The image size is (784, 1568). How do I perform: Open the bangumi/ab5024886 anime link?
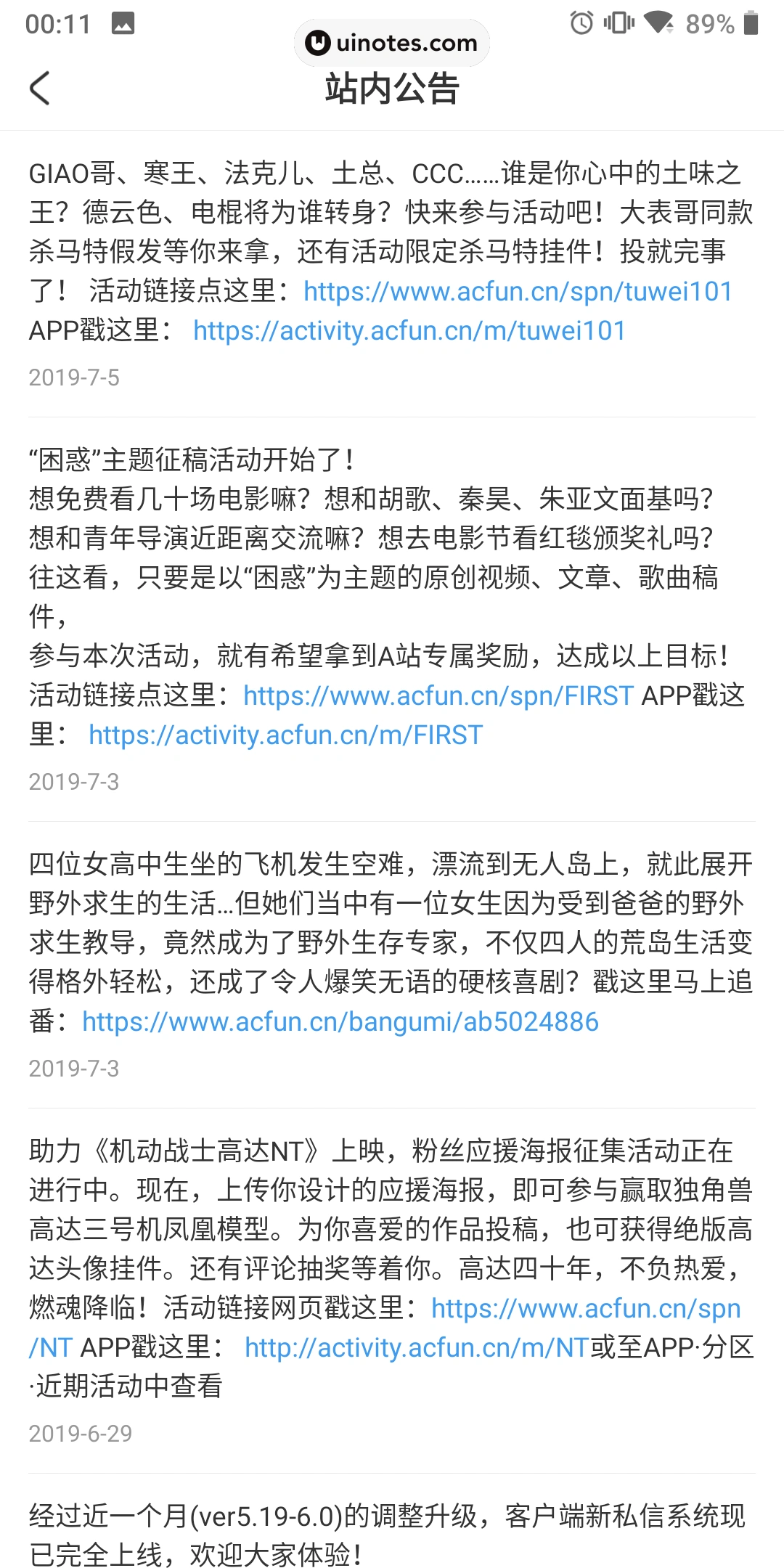(340, 1021)
